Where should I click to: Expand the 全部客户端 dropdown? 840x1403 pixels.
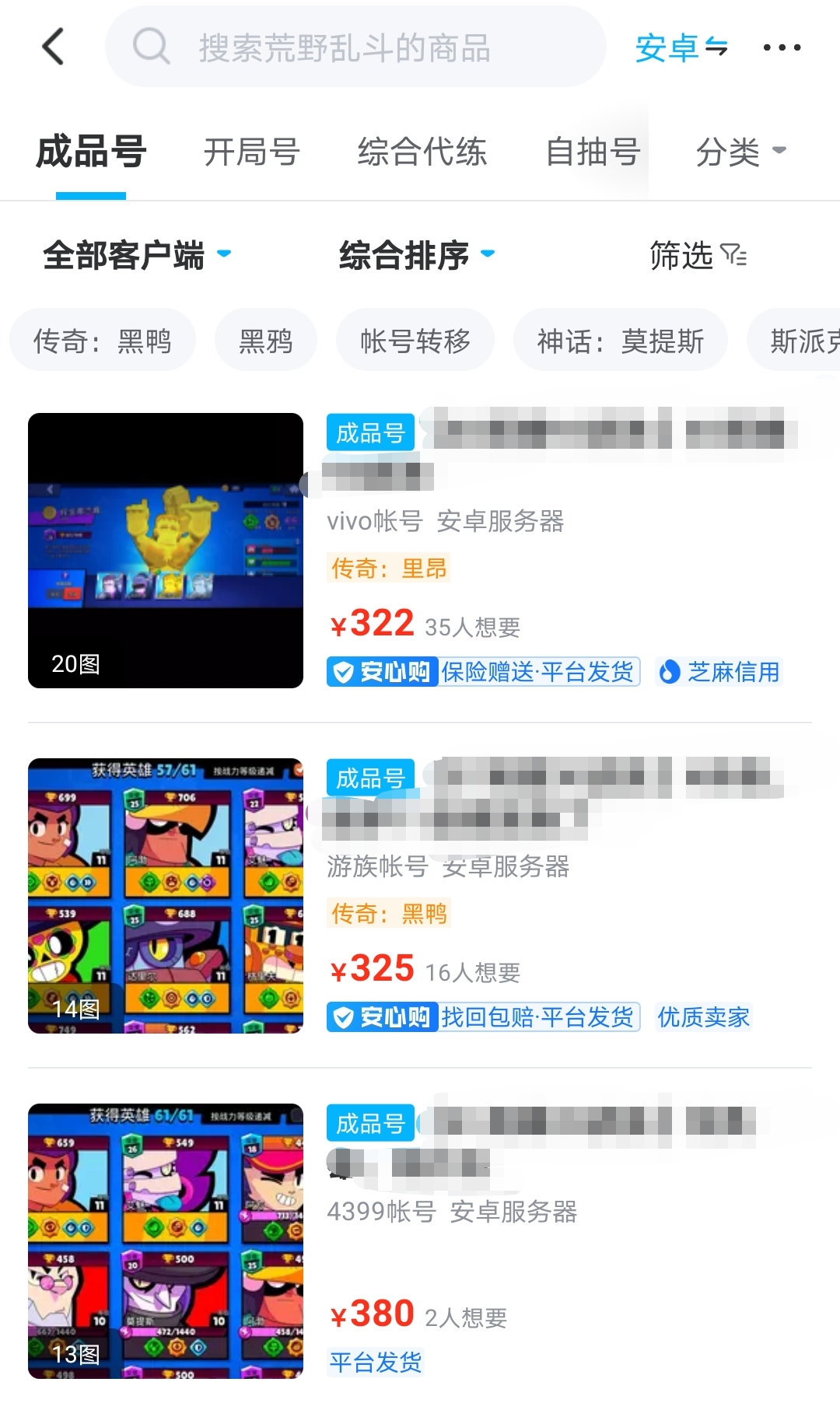[x=136, y=255]
